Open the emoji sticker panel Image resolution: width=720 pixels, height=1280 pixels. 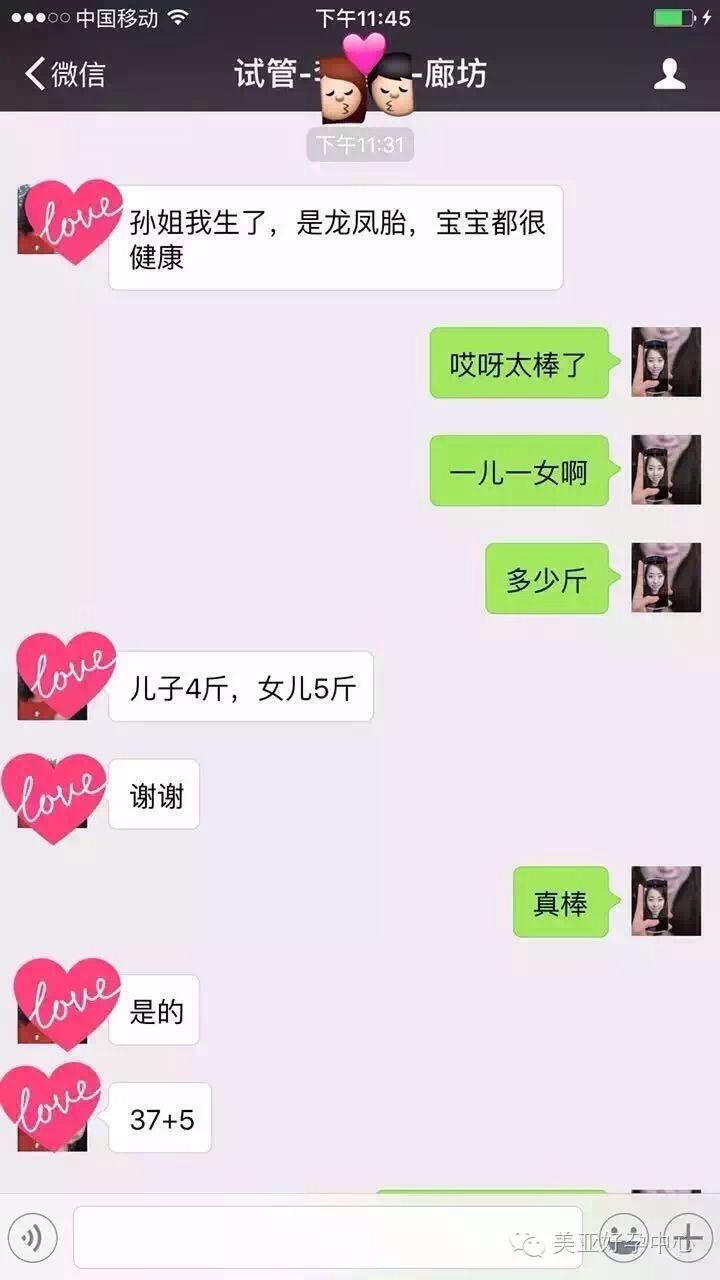point(623,1238)
